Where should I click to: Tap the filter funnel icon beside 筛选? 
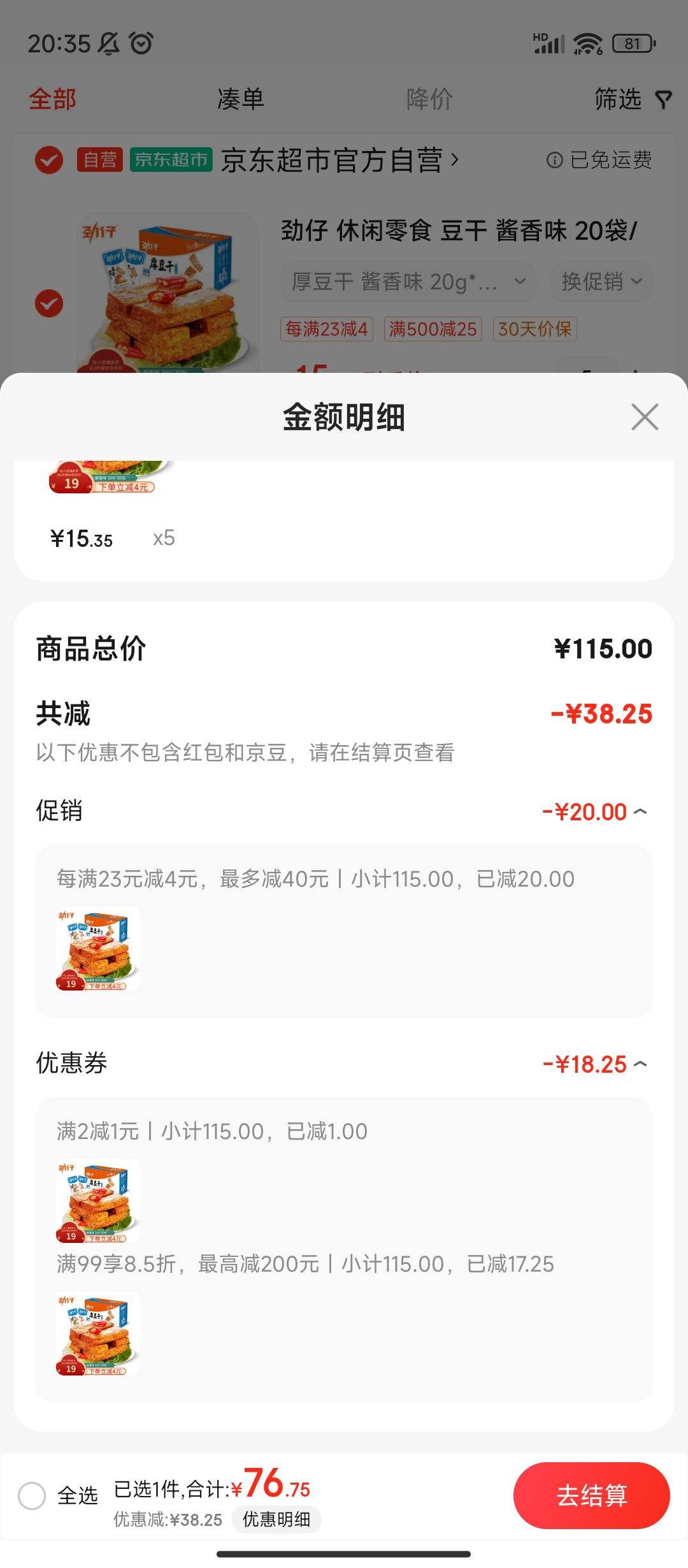click(663, 99)
